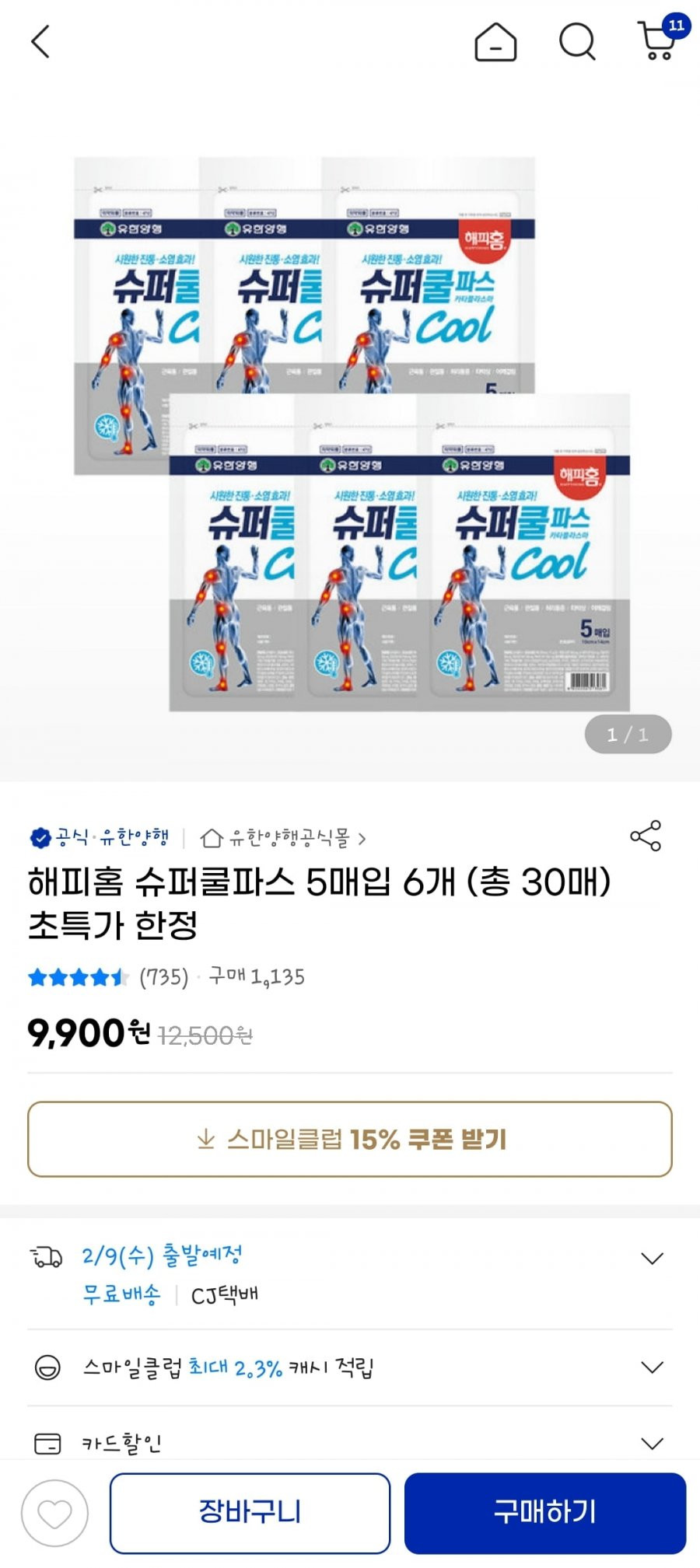The height and width of the screenshot is (1568, 700).
Task: Add this product to wishlist heart
Action: [x=54, y=1513]
